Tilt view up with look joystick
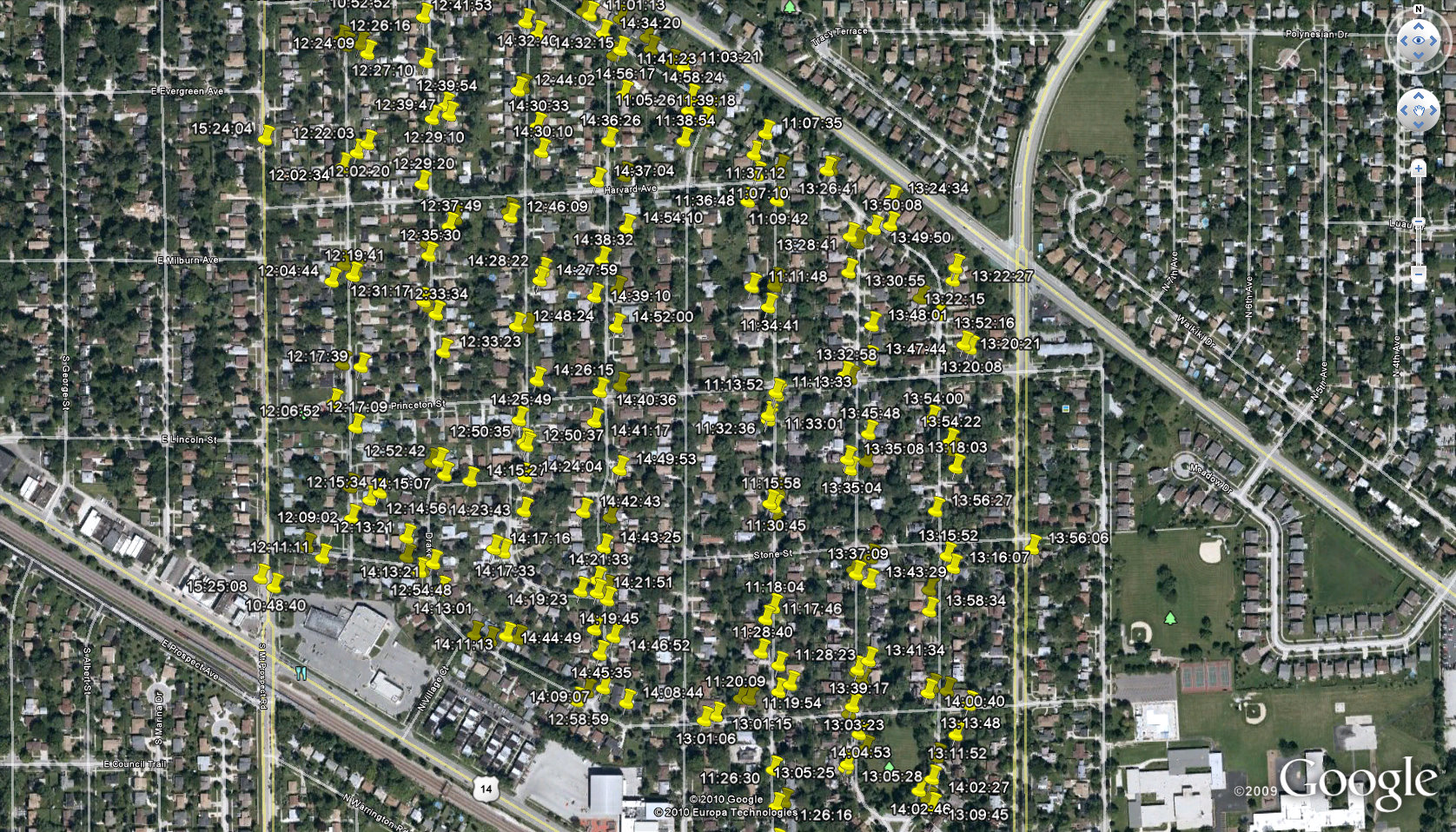Screen dimensions: 1456x832 pyautogui.click(x=1419, y=26)
